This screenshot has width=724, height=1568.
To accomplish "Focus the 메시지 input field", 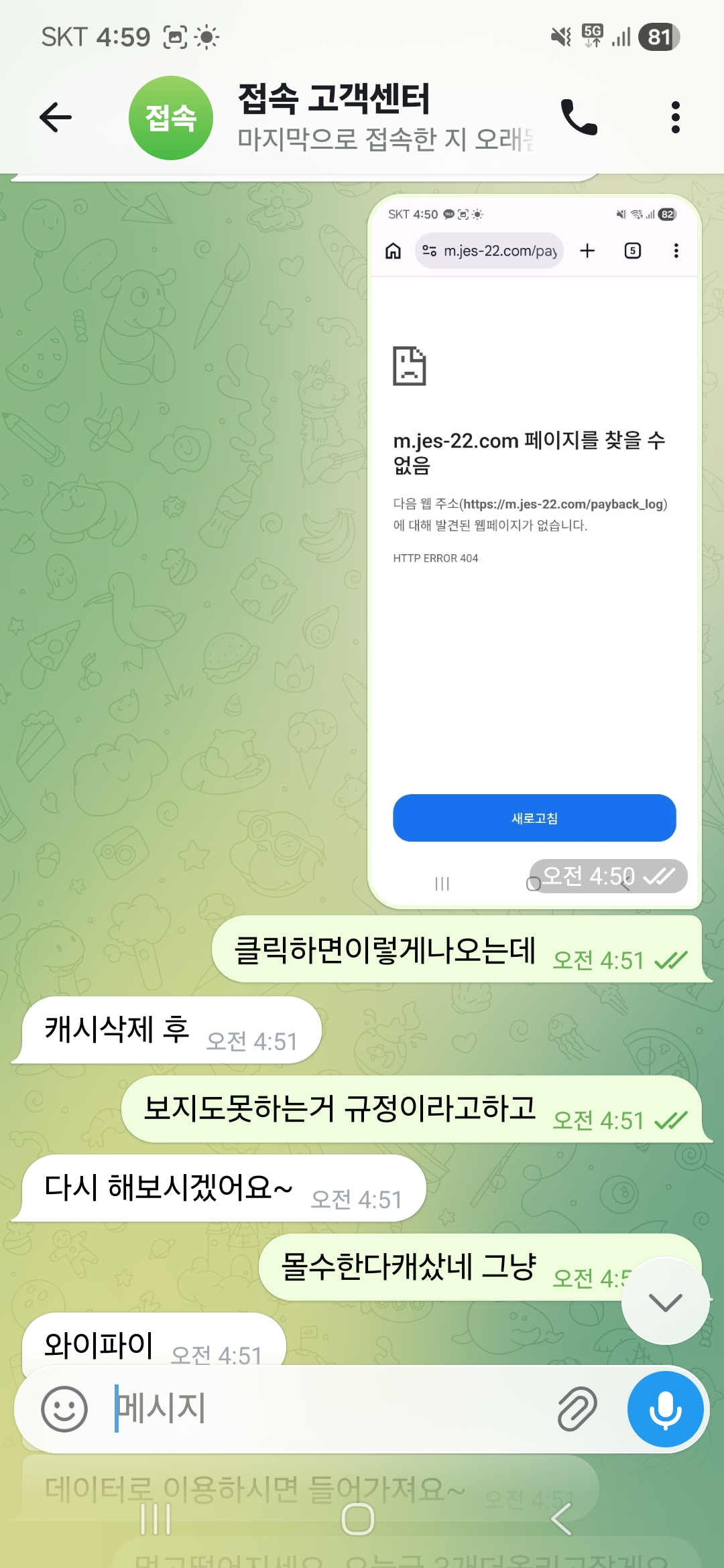I will click(328, 1409).
